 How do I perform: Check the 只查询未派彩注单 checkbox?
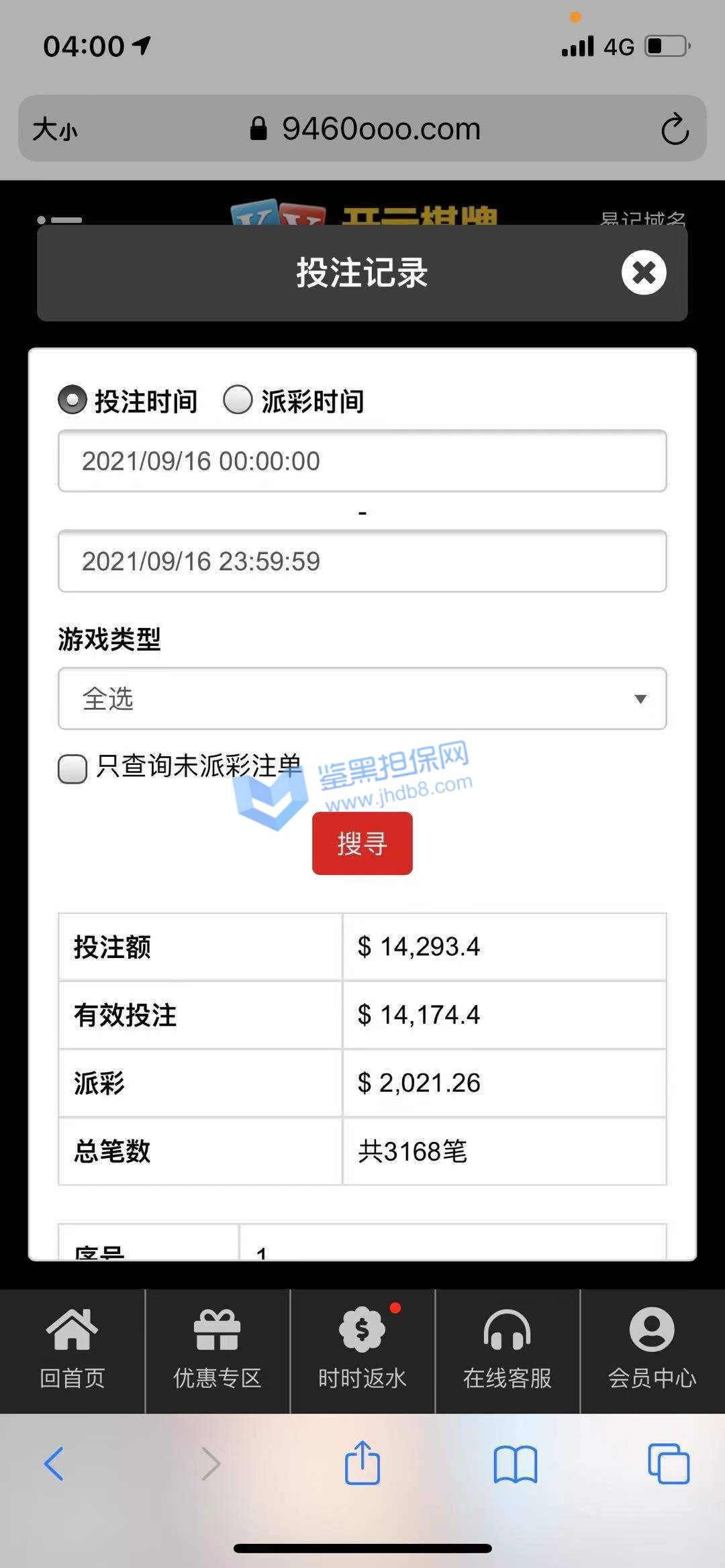click(x=72, y=768)
